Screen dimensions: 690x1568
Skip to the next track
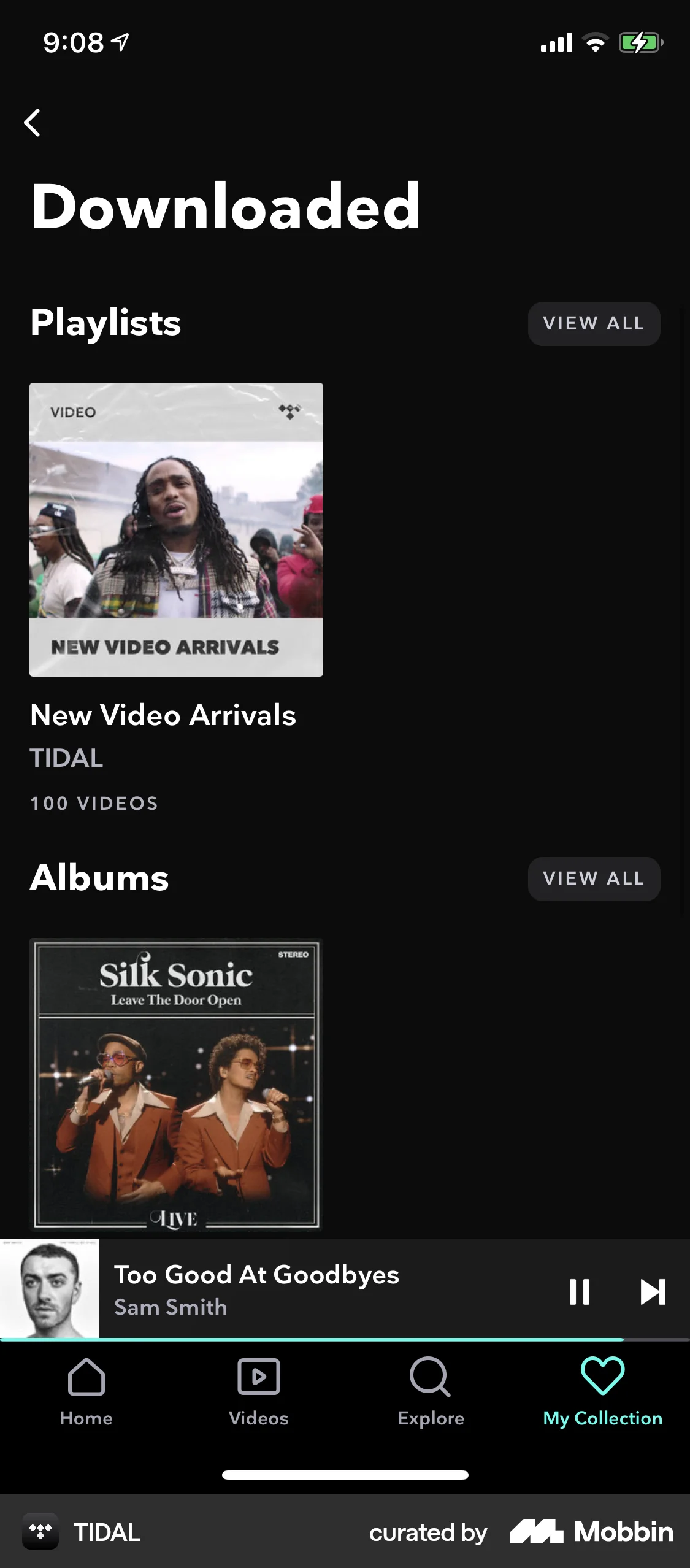coord(652,1290)
